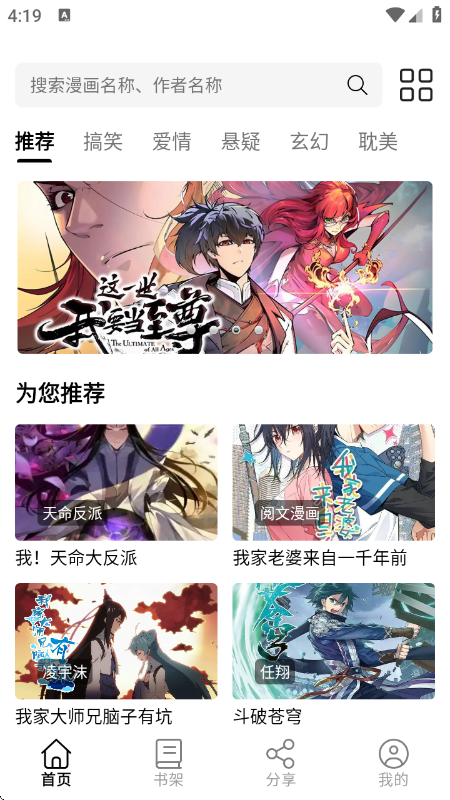Select the 悬疑 category tab
This screenshot has width=450, height=800.
(240, 141)
